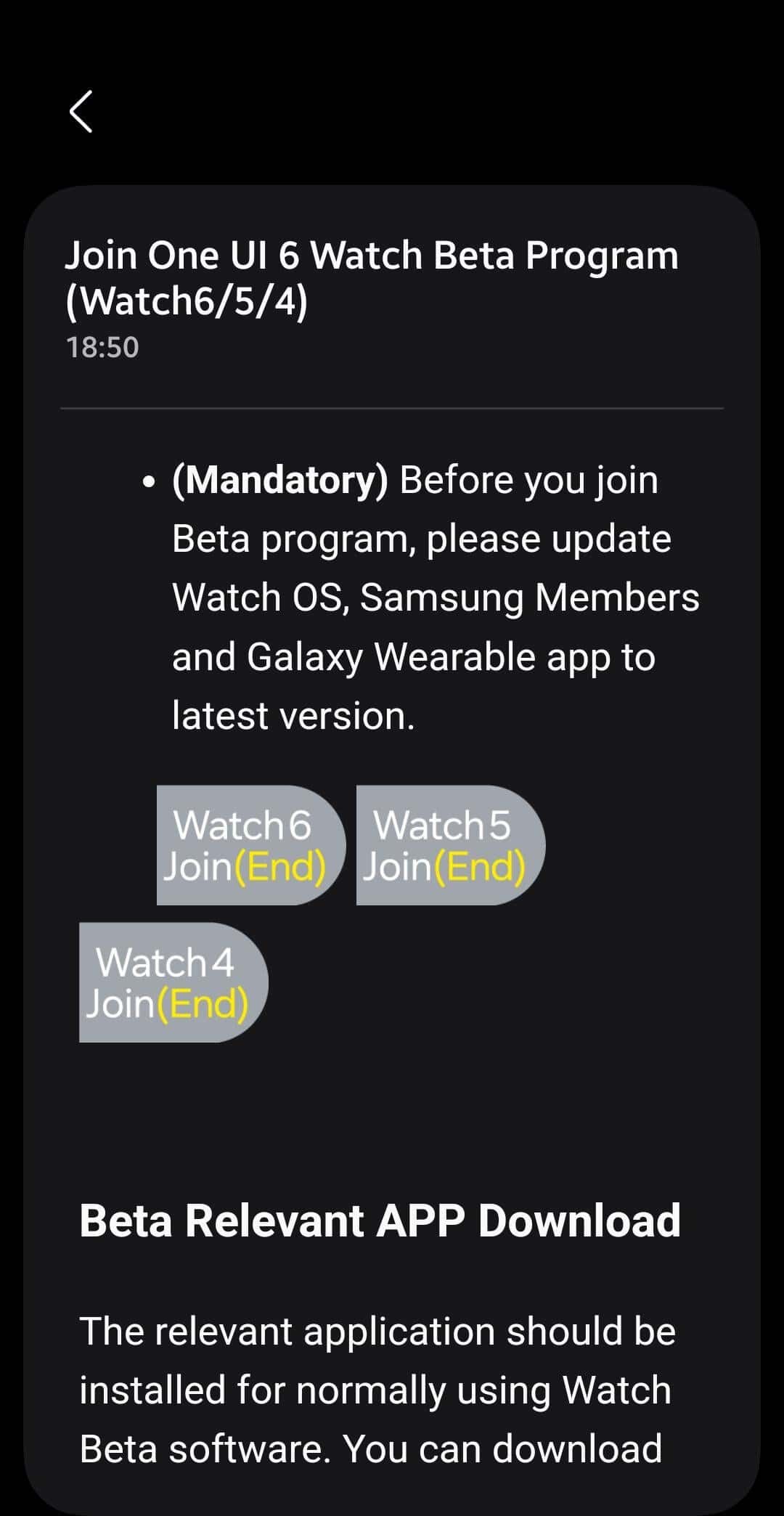Open the One UI 6 Watch Beta notice title
This screenshot has width=784, height=1516.
tap(372, 280)
